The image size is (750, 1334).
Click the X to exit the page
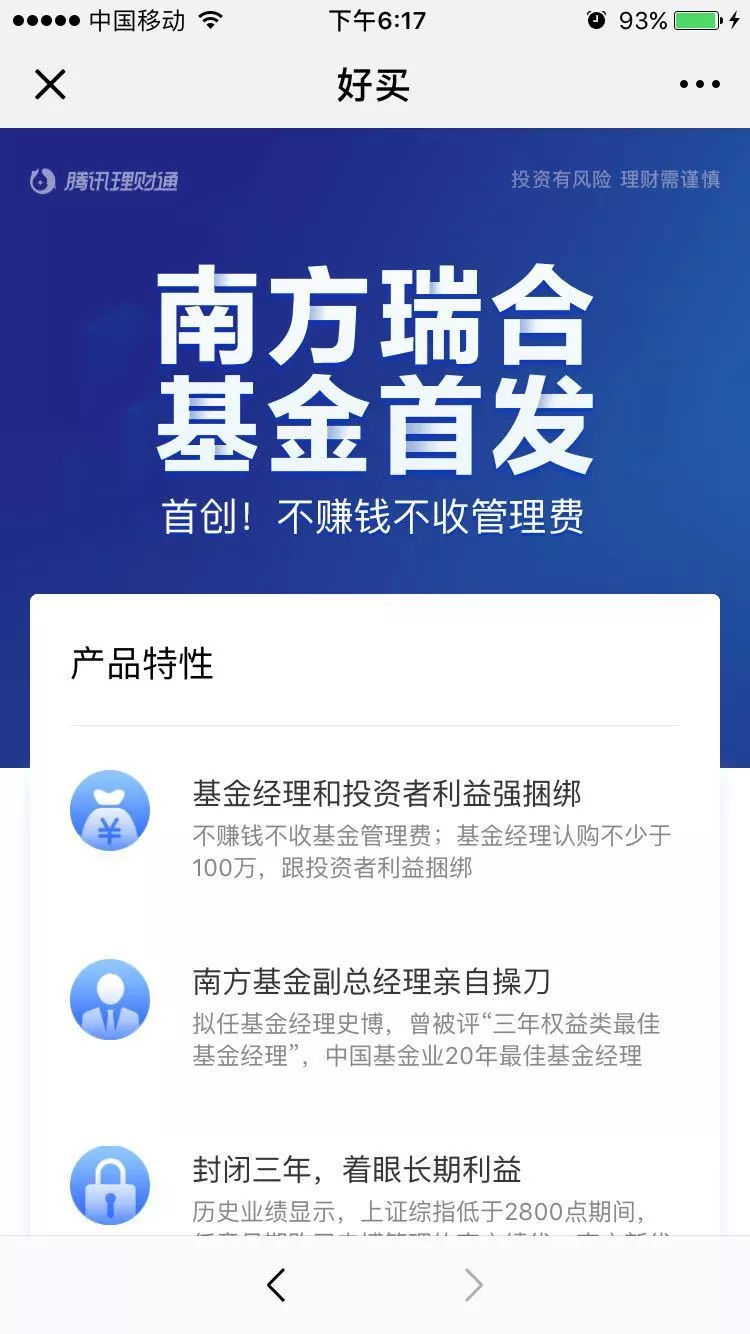tap(50, 84)
